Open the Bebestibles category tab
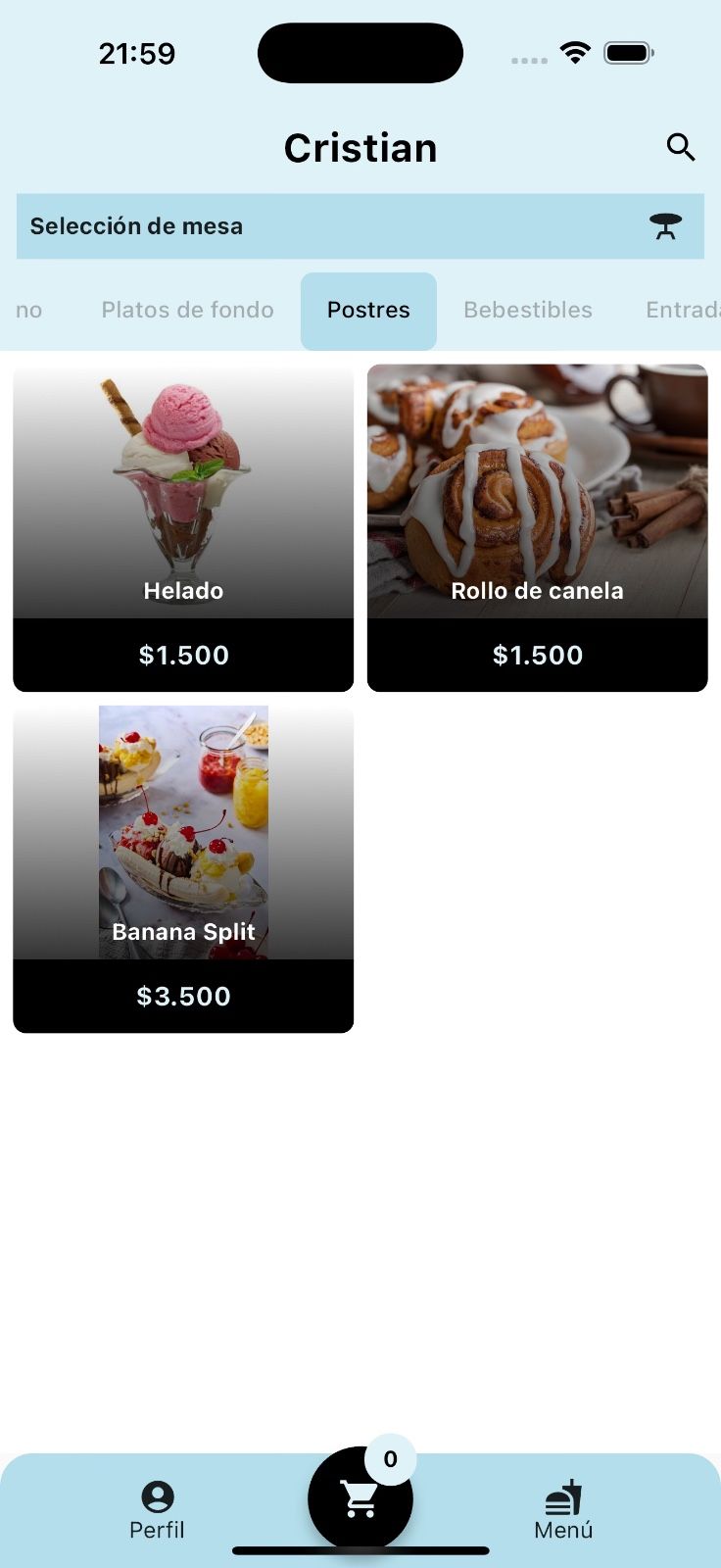The width and height of the screenshot is (721, 1568). 528,311
